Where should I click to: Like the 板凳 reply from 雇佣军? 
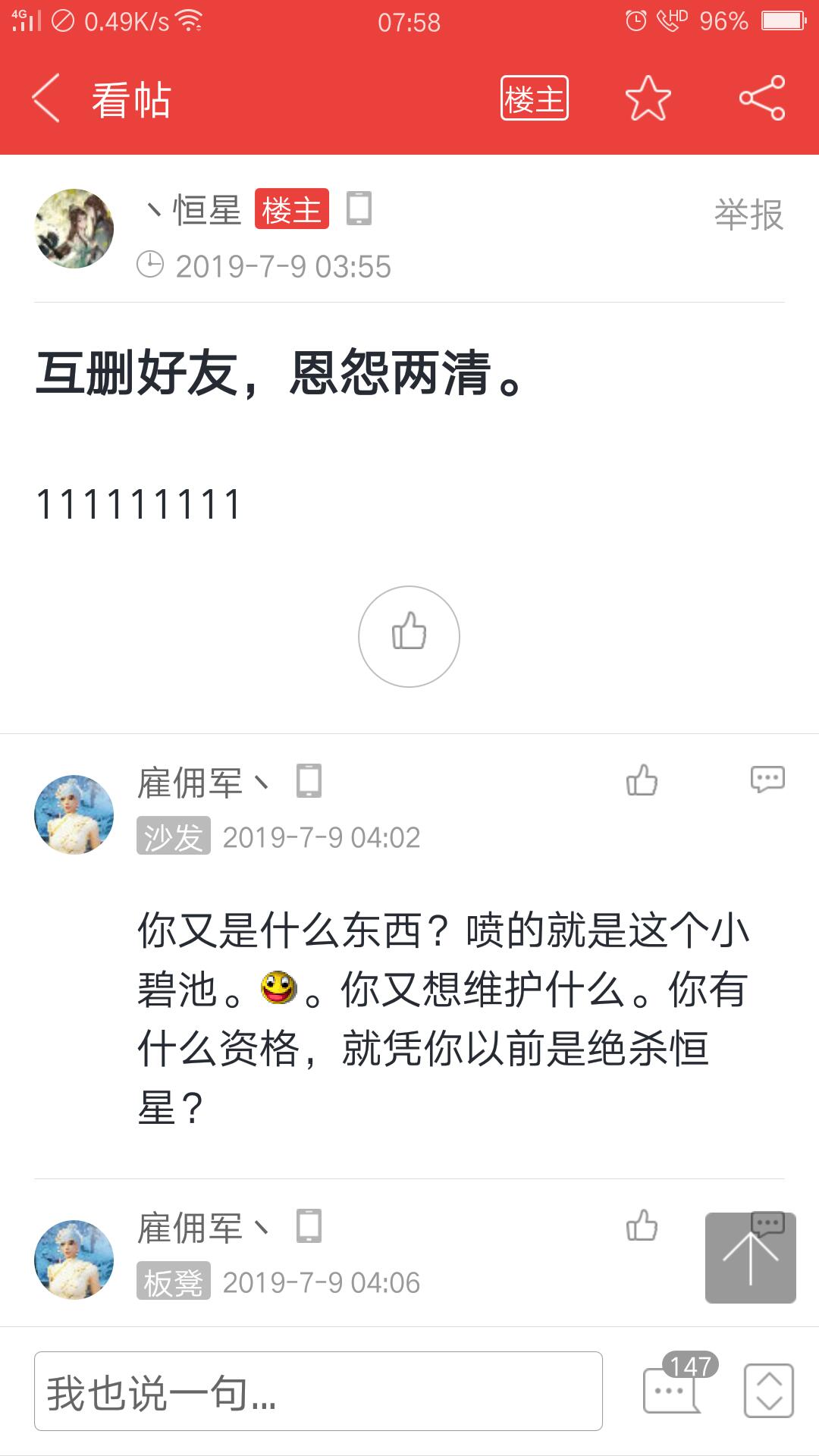pos(642,1225)
